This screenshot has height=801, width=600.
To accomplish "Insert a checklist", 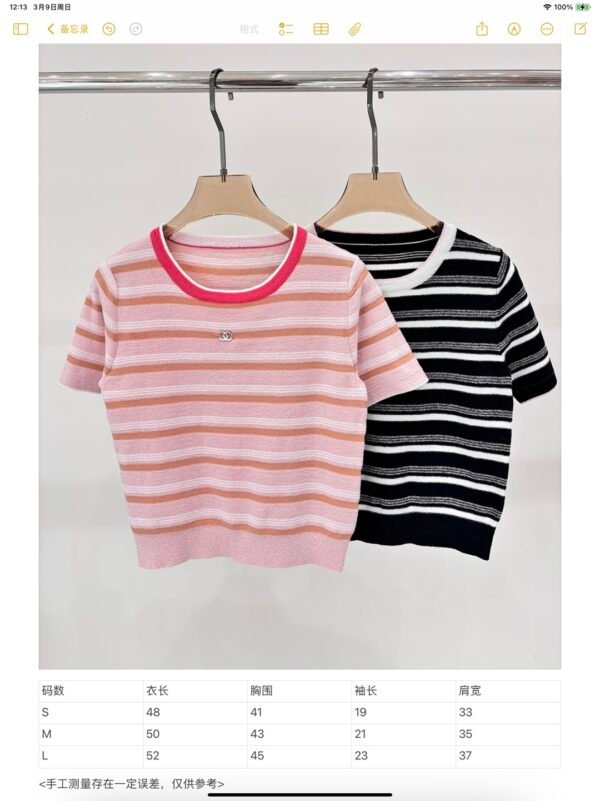I will 286,29.
